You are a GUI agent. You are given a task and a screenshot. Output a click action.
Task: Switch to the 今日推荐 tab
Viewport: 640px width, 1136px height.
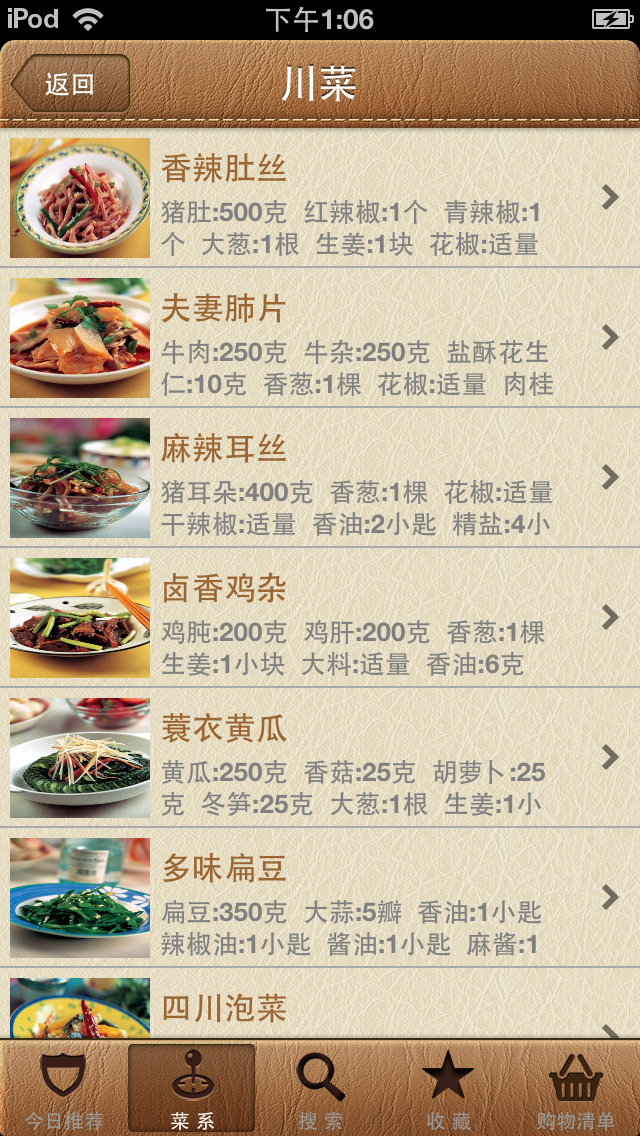(64, 1088)
